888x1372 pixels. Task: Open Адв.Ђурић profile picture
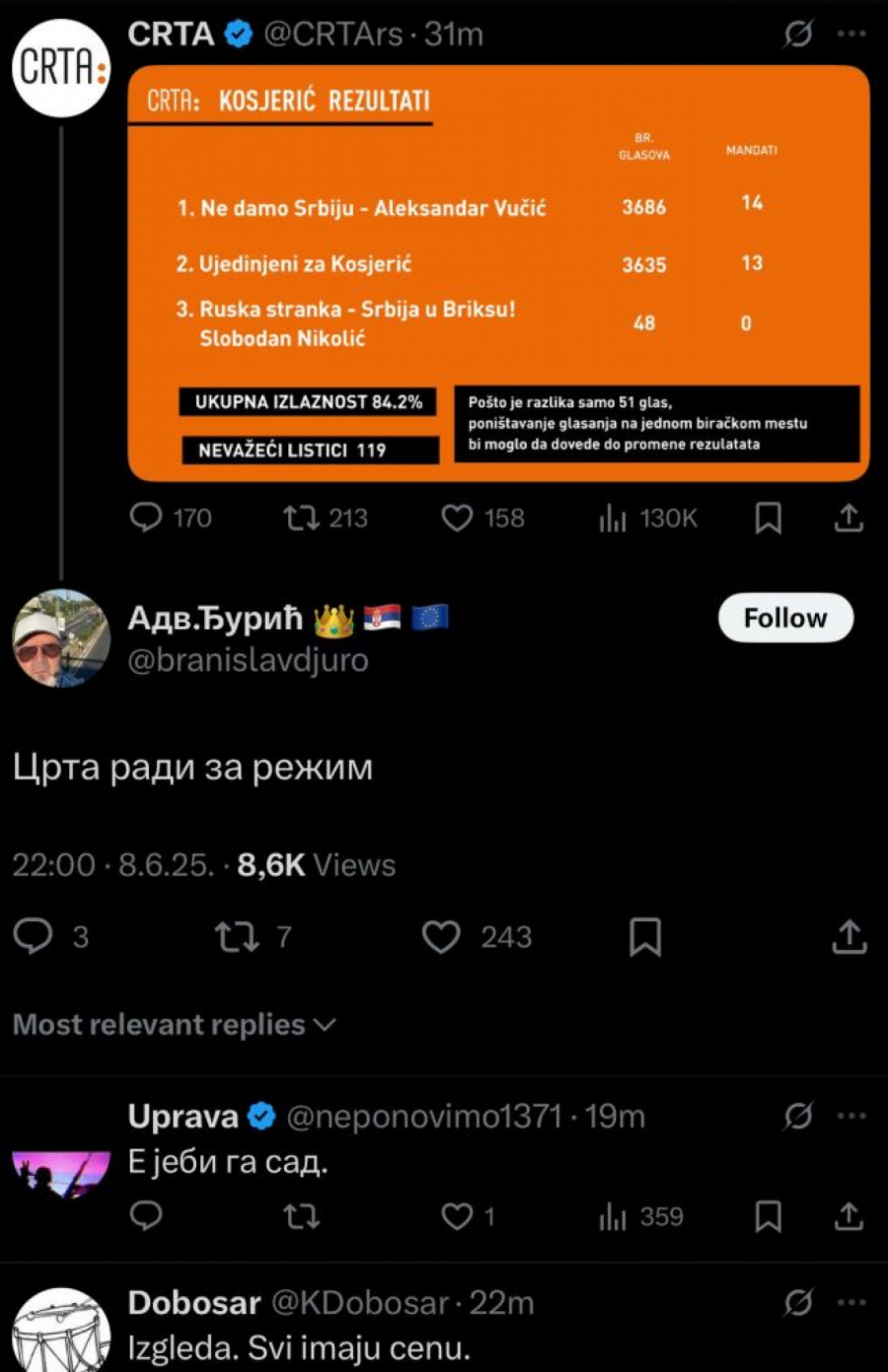pyautogui.click(x=61, y=638)
